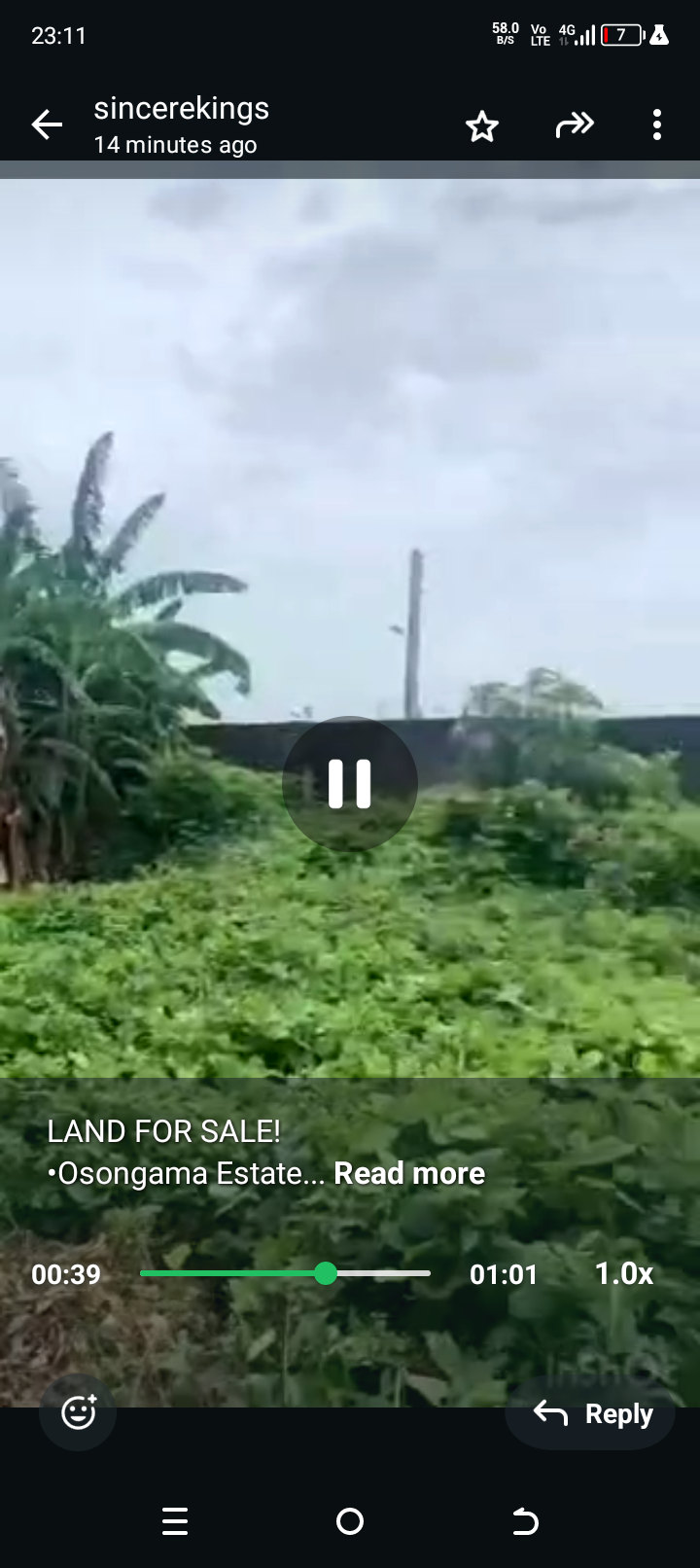The image size is (700, 1568).
Task: Open the three-dot overflow menu
Action: (x=656, y=125)
